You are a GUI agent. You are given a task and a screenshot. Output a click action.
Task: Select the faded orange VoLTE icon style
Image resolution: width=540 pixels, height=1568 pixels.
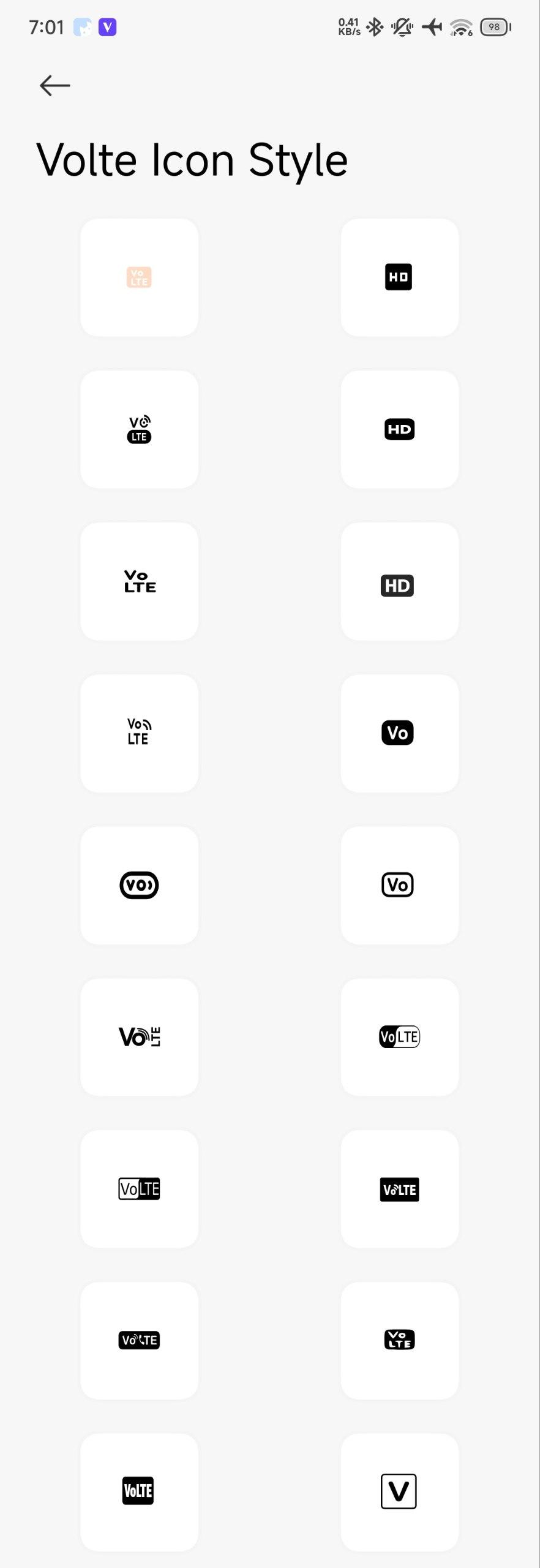pos(140,277)
